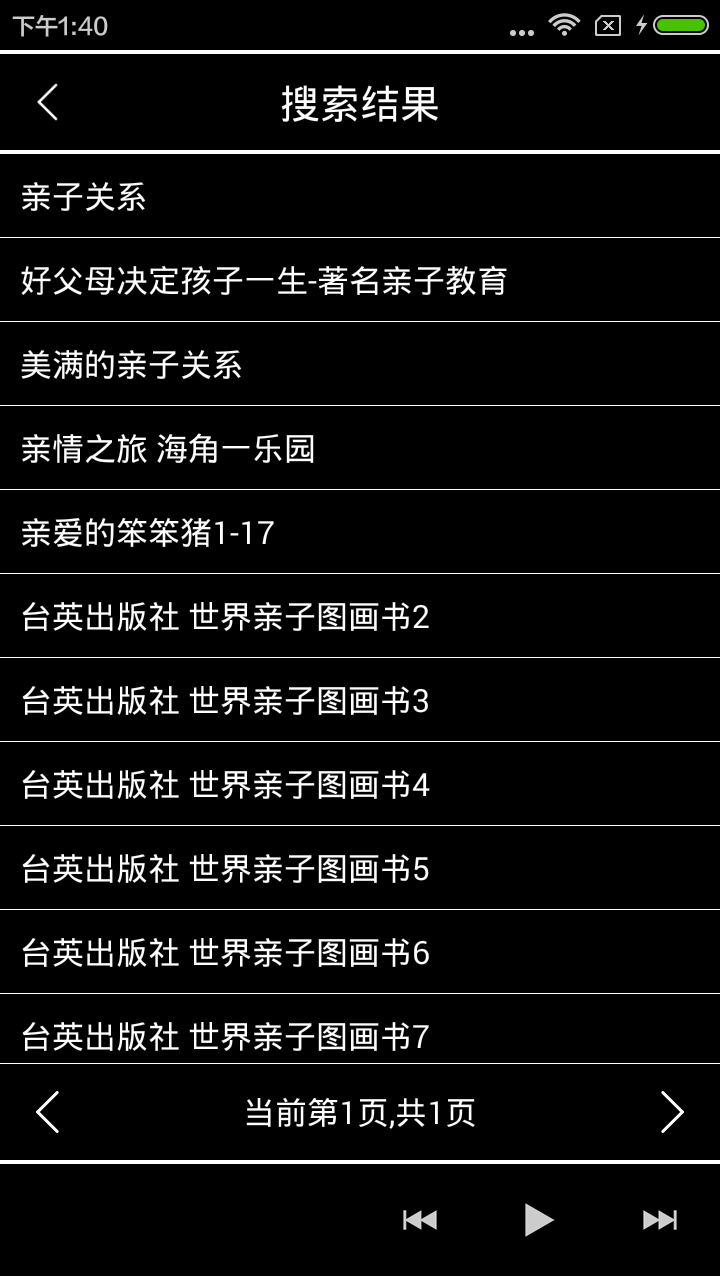Go back from the 搜索结果 page

pos(48,103)
